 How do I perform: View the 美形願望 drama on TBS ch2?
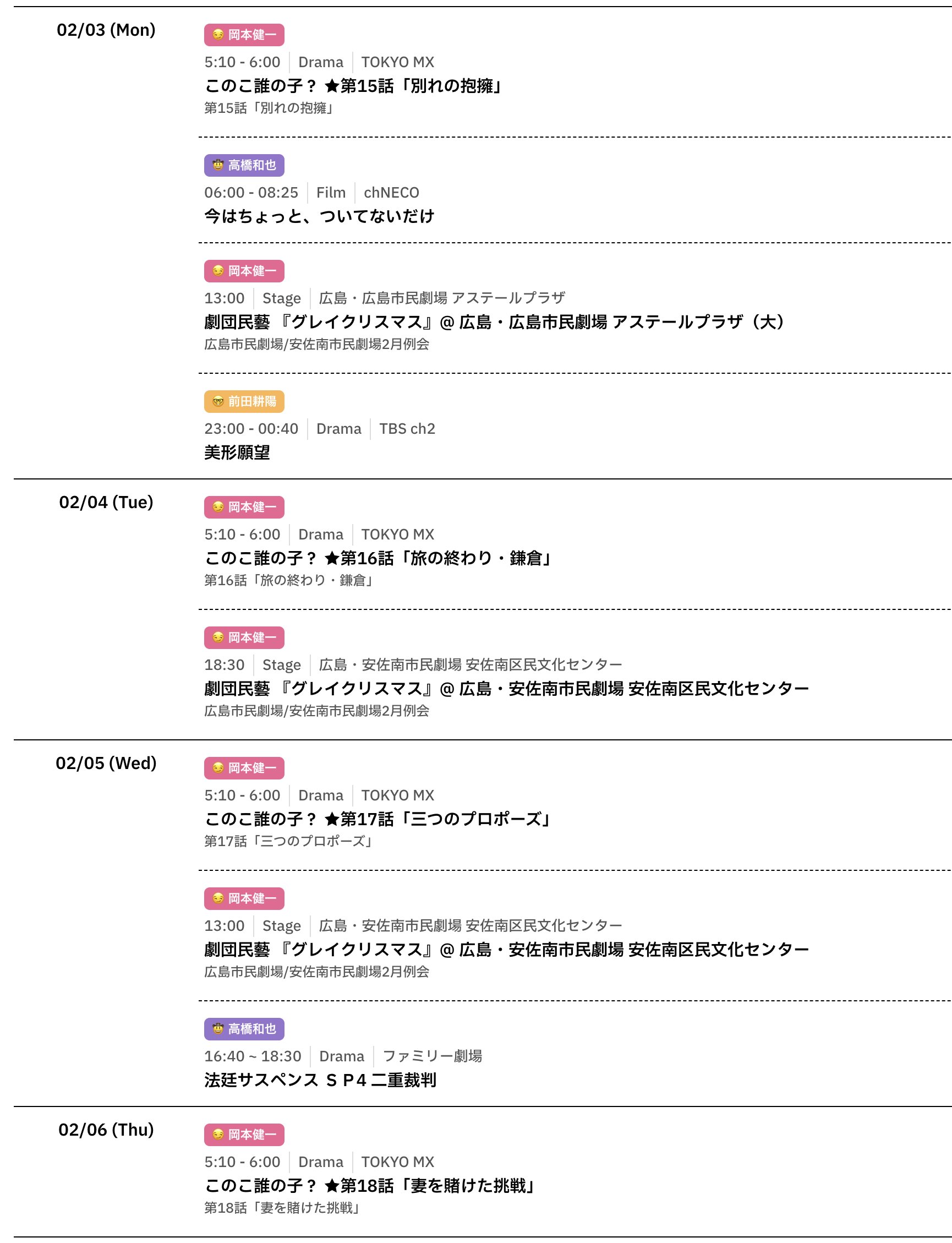pos(237,453)
